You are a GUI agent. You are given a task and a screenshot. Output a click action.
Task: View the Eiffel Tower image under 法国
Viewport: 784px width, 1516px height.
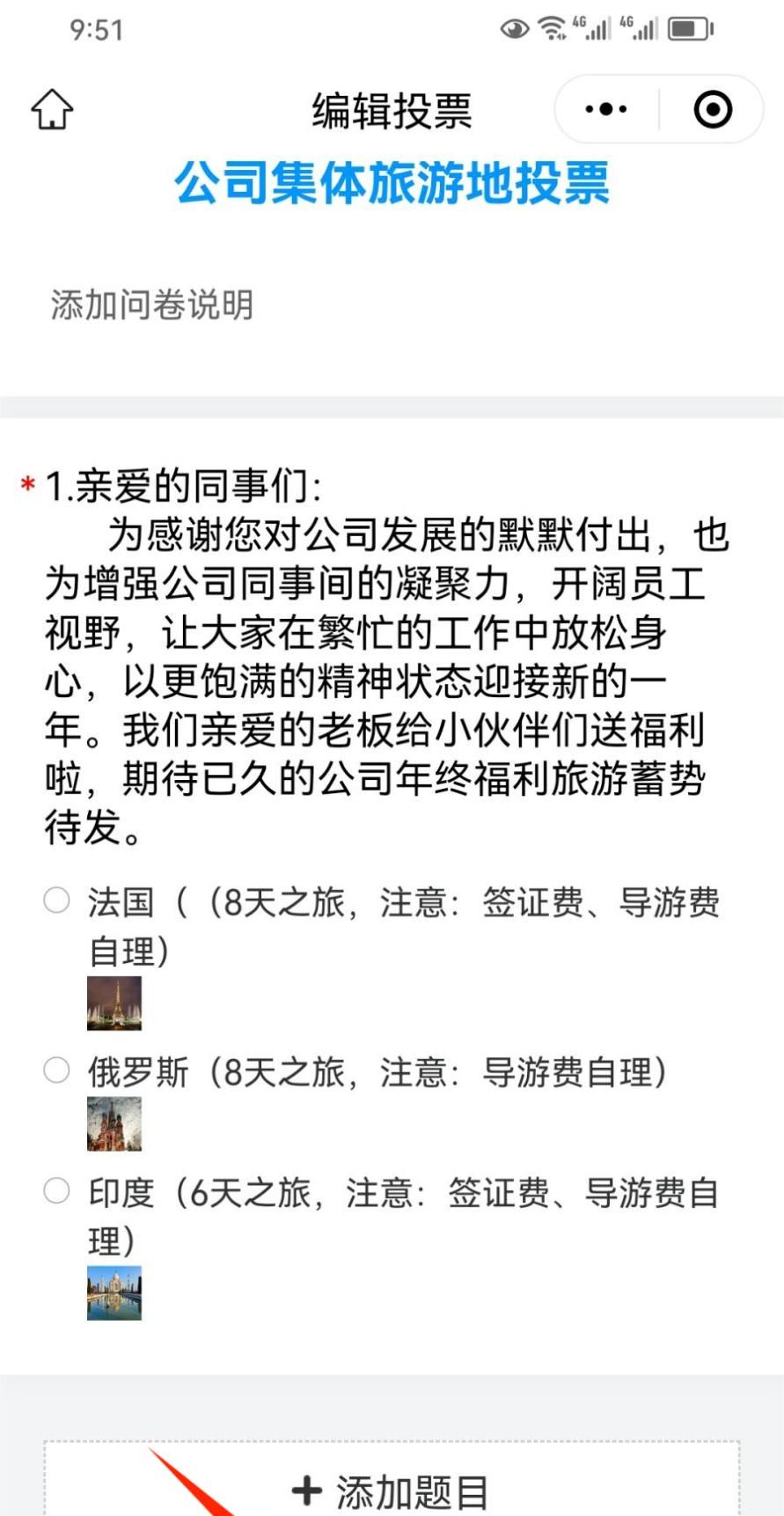point(114,1004)
